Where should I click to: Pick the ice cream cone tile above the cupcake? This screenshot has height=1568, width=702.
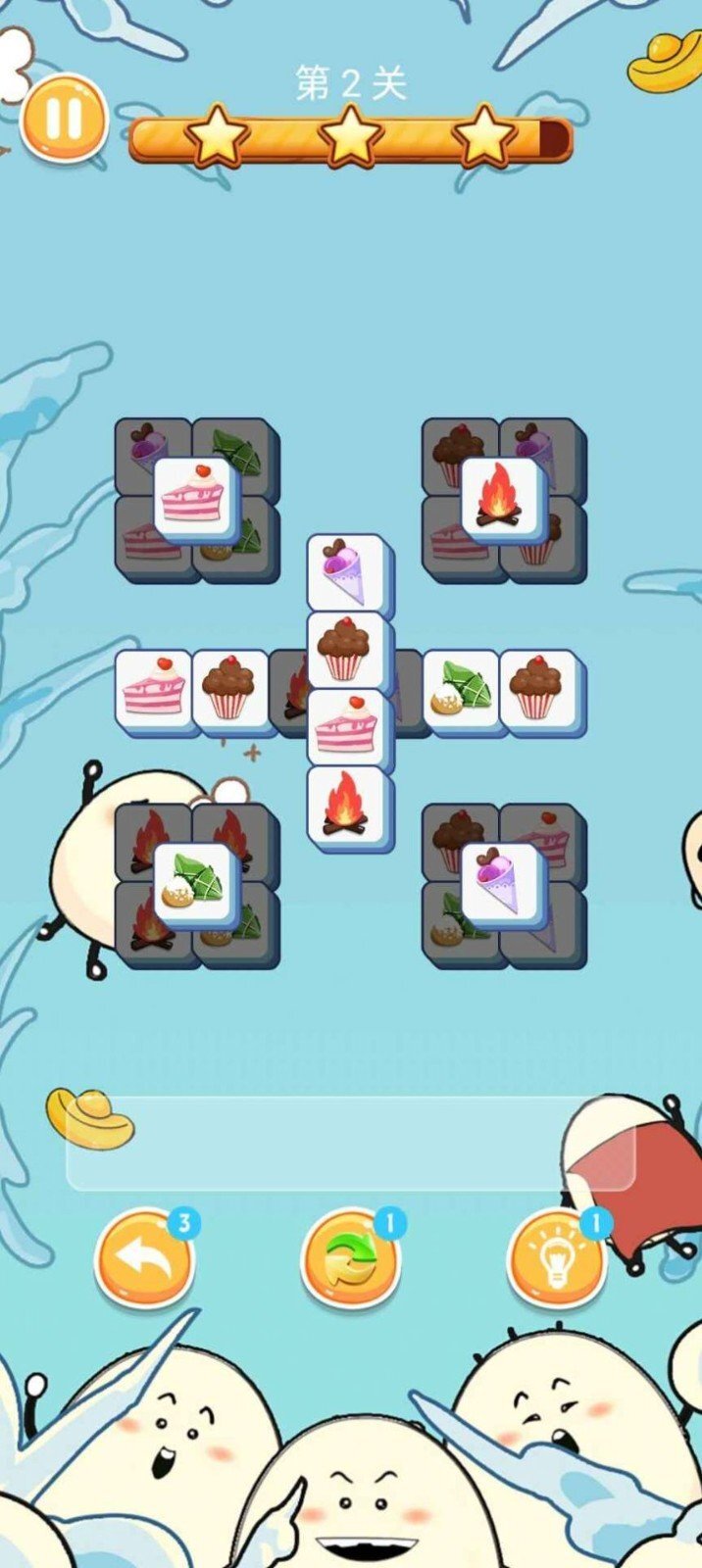pos(347,572)
